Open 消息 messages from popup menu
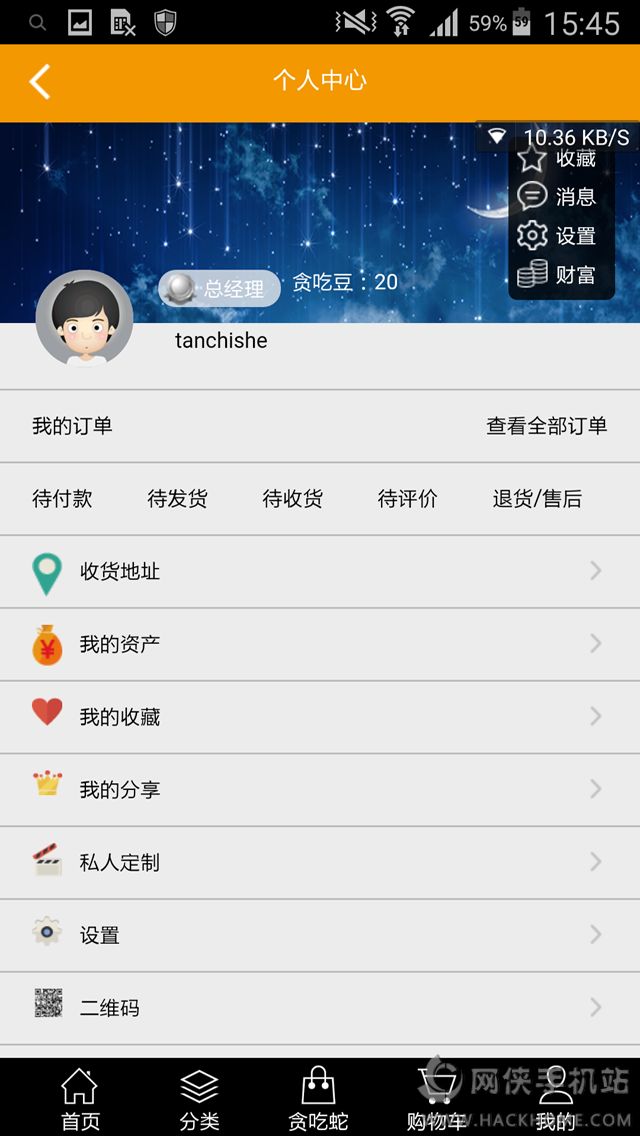 [558, 197]
